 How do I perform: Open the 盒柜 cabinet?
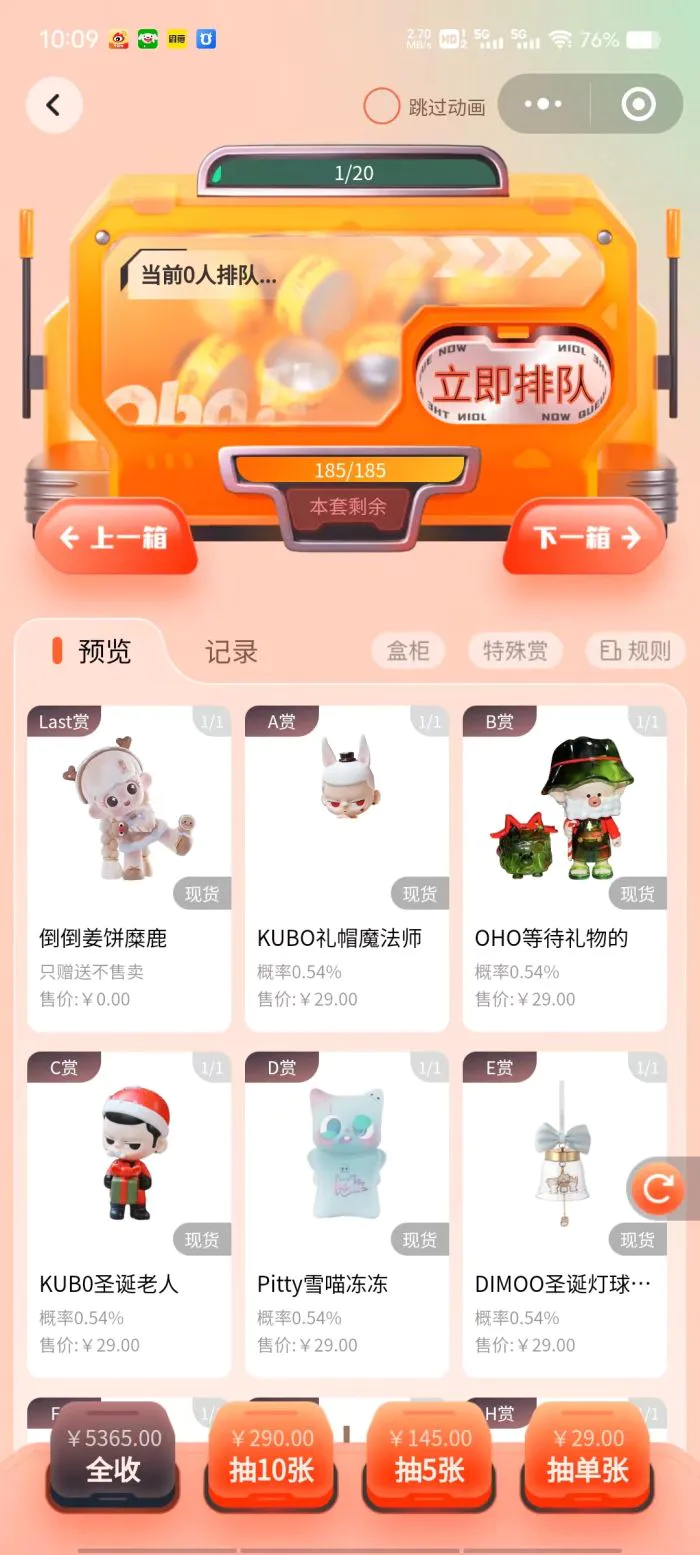408,651
